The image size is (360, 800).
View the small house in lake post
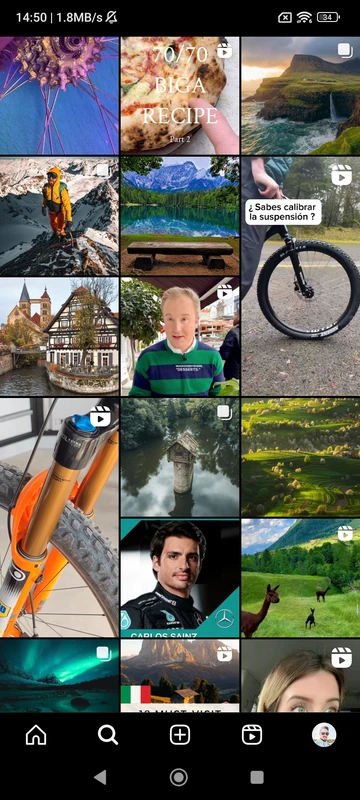click(180, 458)
